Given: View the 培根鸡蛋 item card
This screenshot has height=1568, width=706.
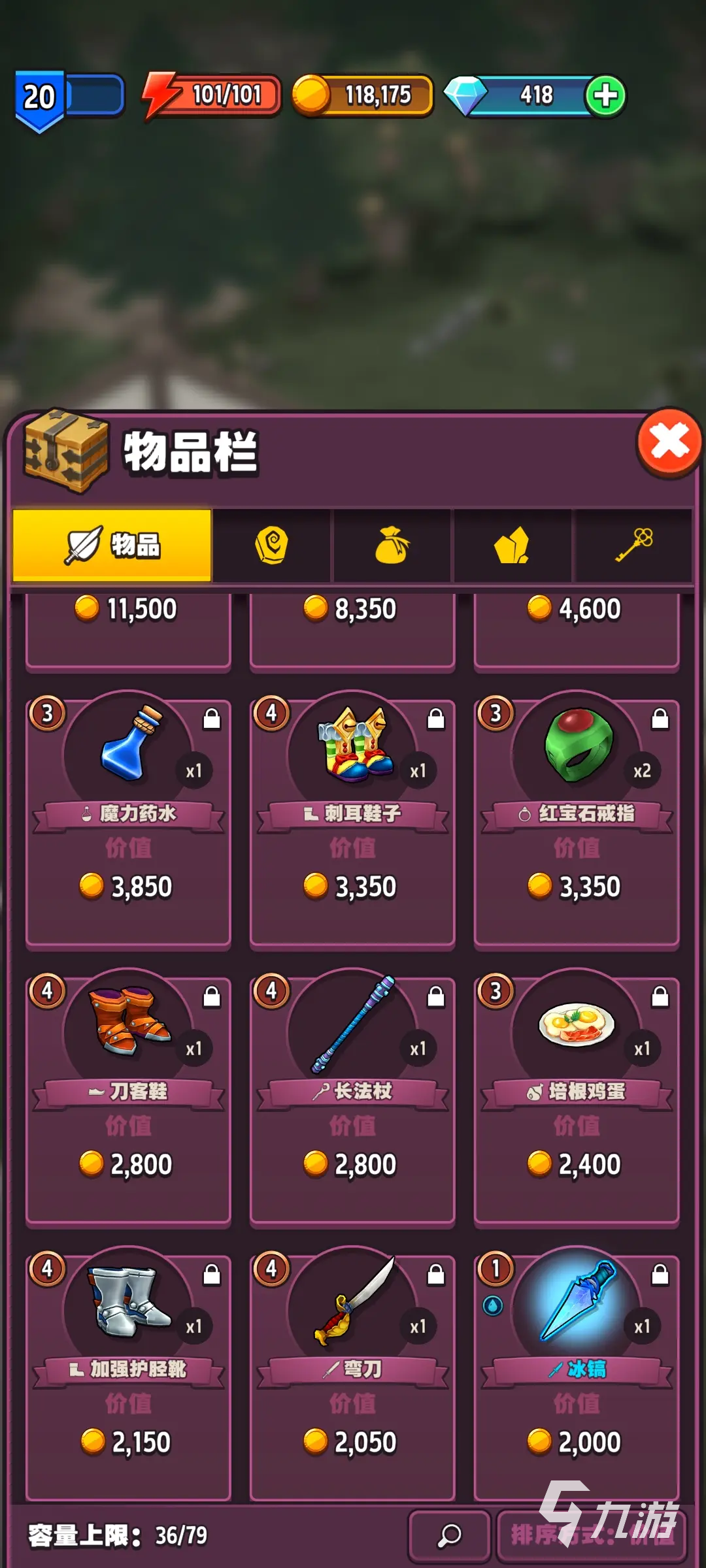Looking at the screenshot, I should tap(577, 1101).
